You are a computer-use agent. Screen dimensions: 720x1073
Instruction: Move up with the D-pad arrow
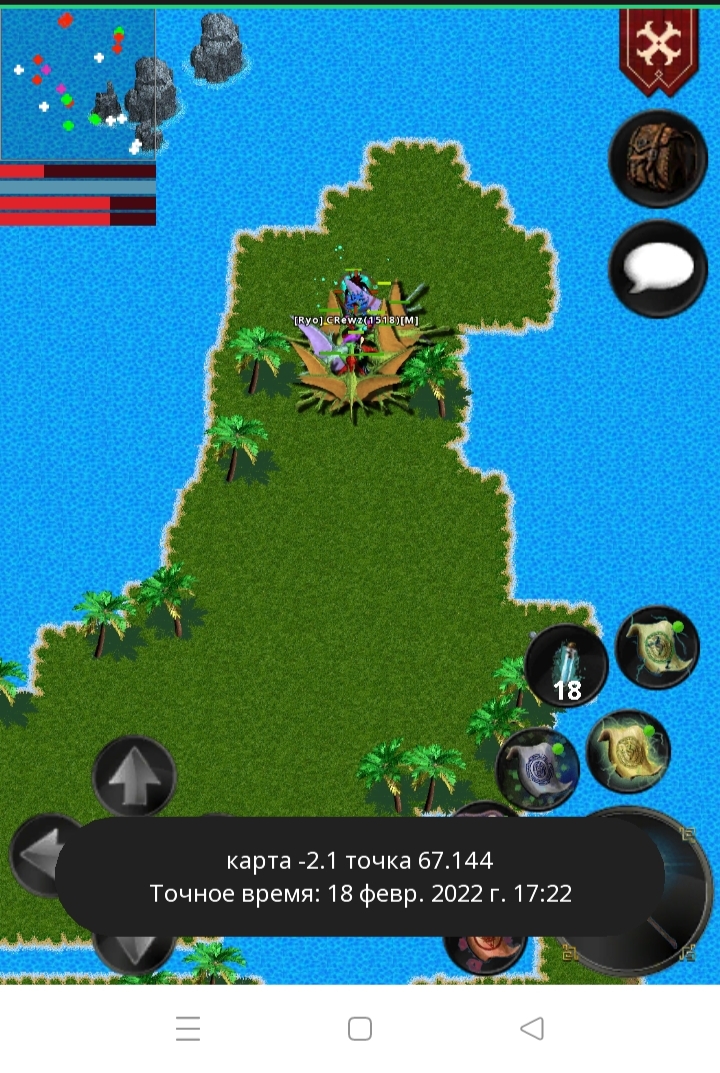coord(134,777)
